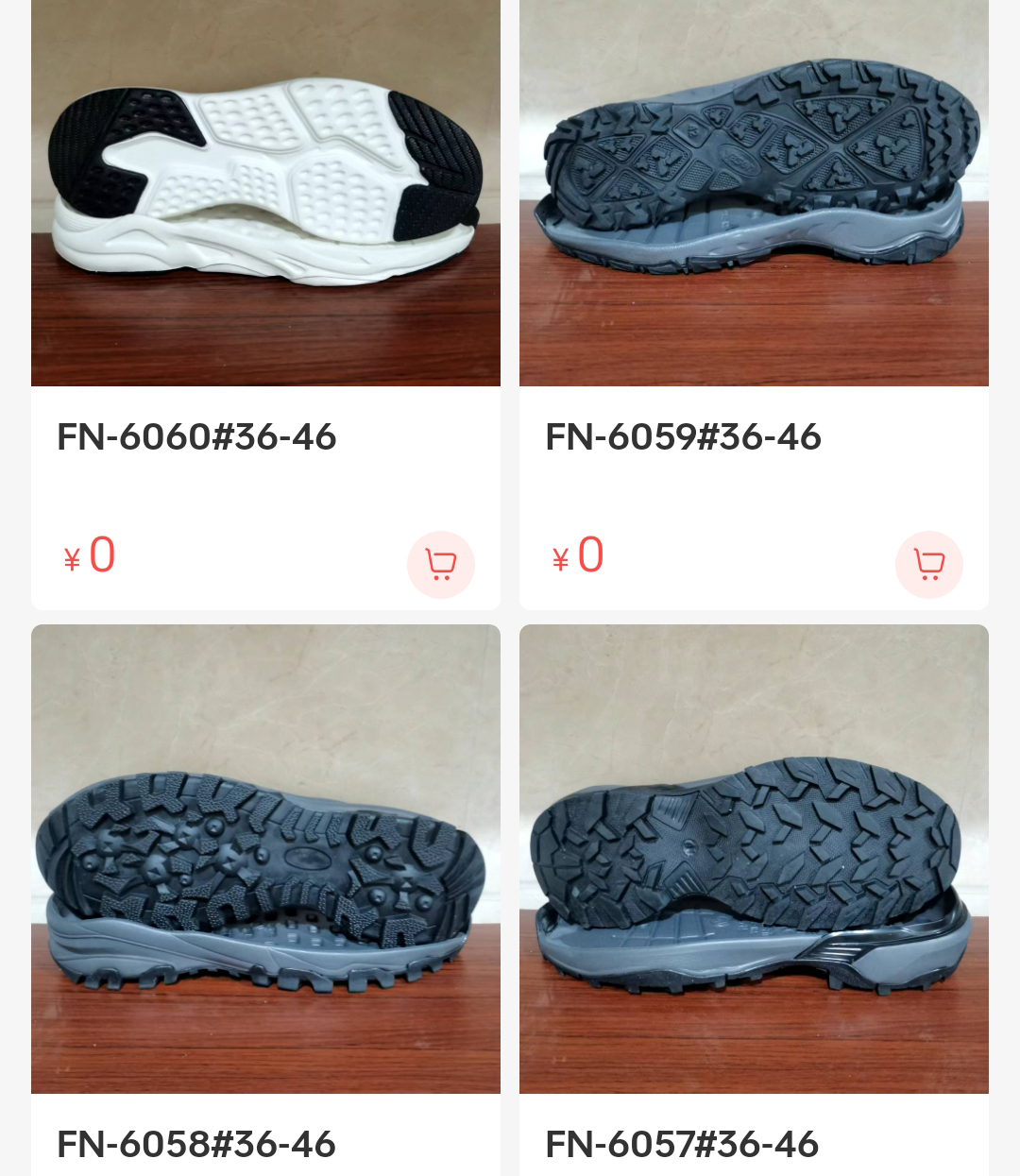Open product FN-6059#36-46

754,194
